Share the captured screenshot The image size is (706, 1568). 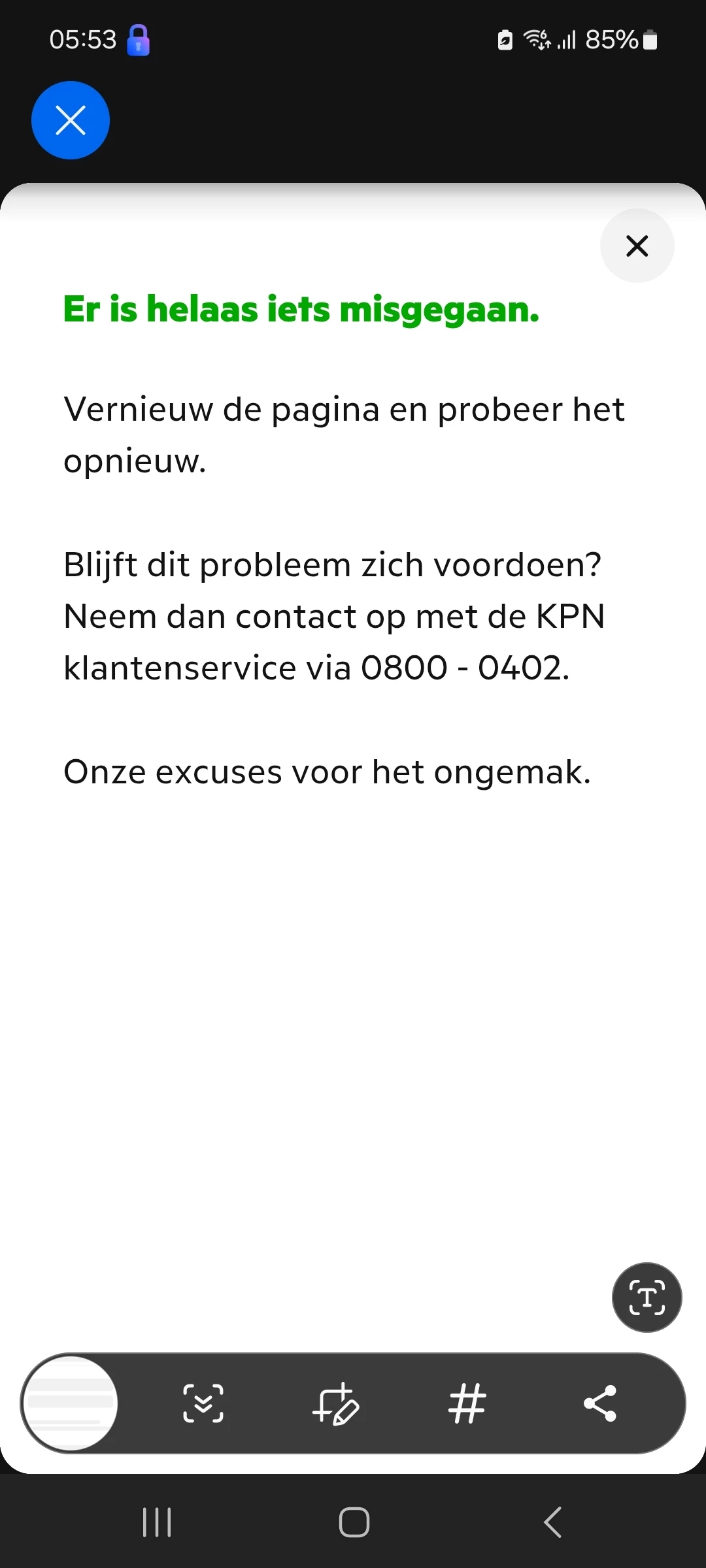(x=600, y=1403)
